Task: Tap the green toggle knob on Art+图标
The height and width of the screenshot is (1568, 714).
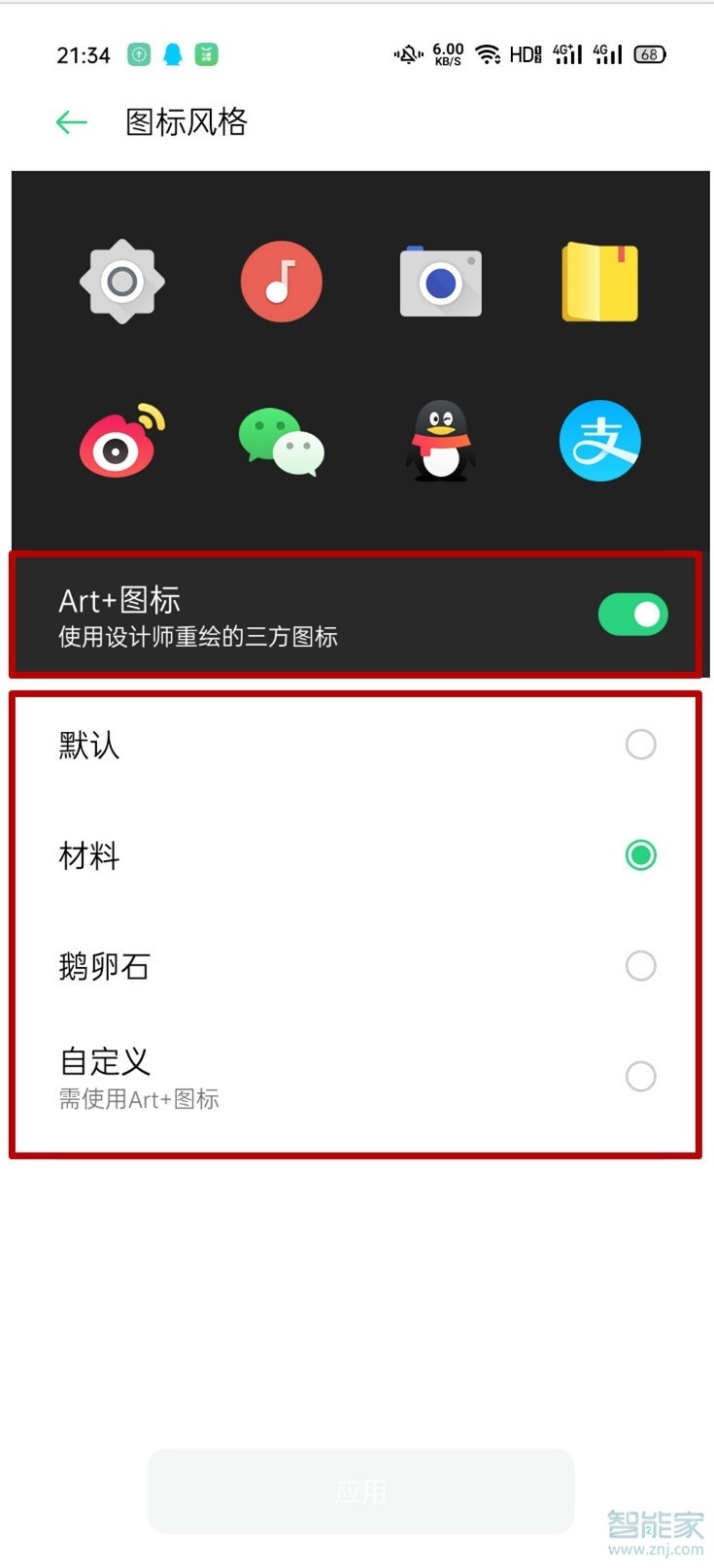Action: 647,615
